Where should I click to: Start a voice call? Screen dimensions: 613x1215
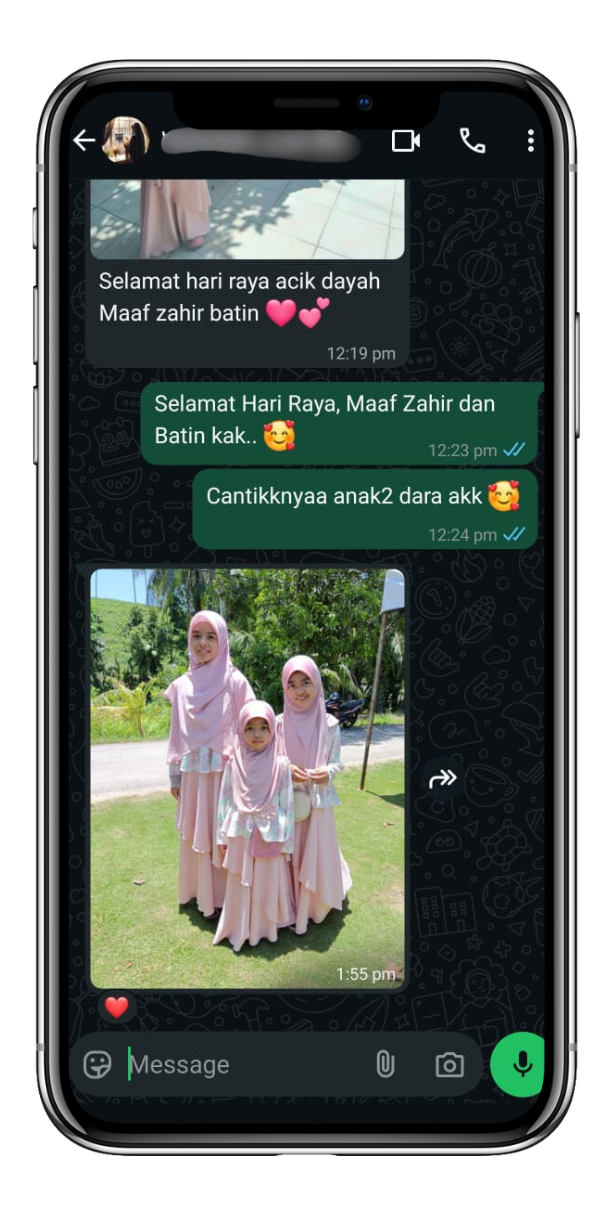(472, 140)
